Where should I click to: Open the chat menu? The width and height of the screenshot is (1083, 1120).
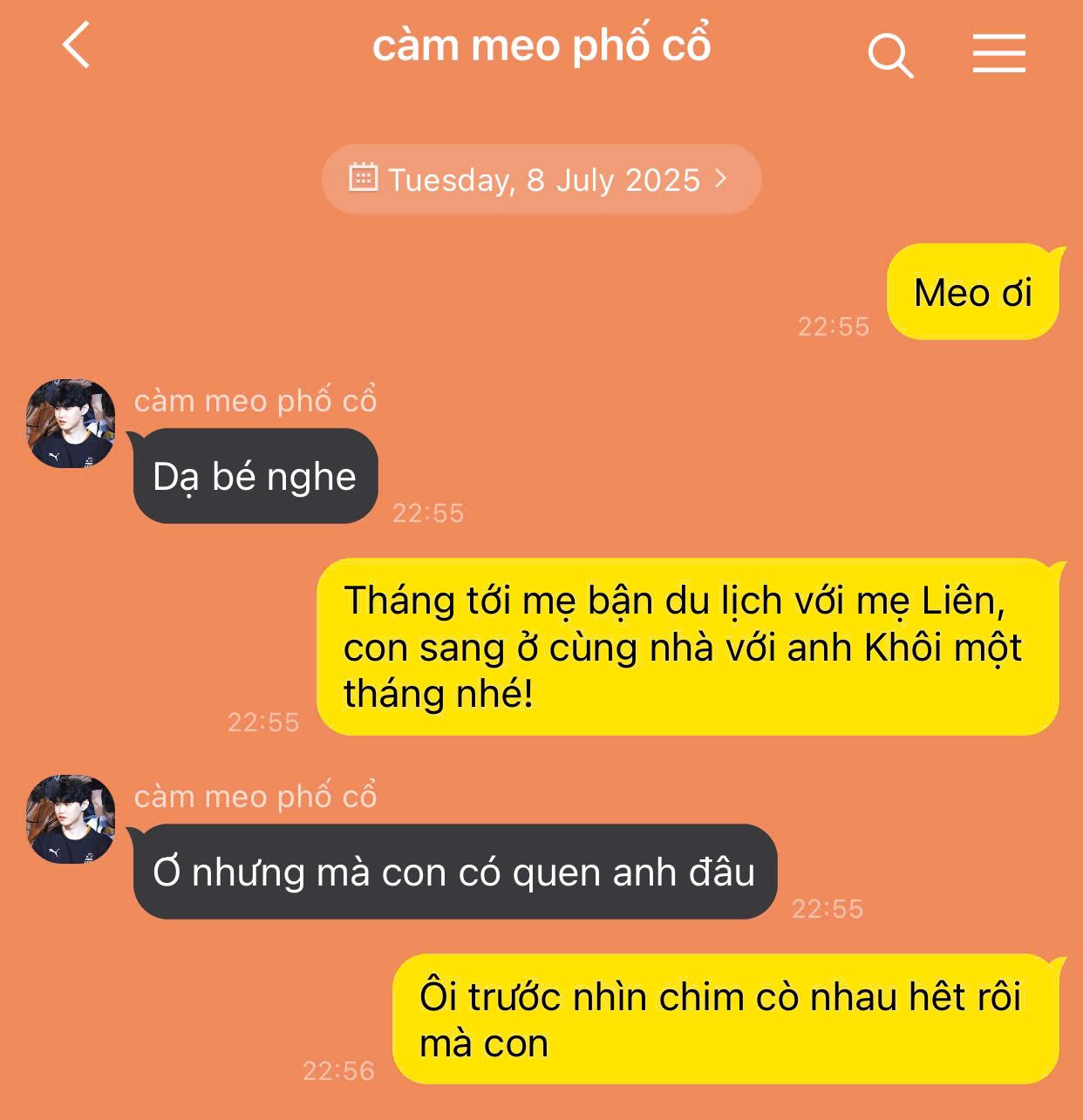[x=999, y=54]
